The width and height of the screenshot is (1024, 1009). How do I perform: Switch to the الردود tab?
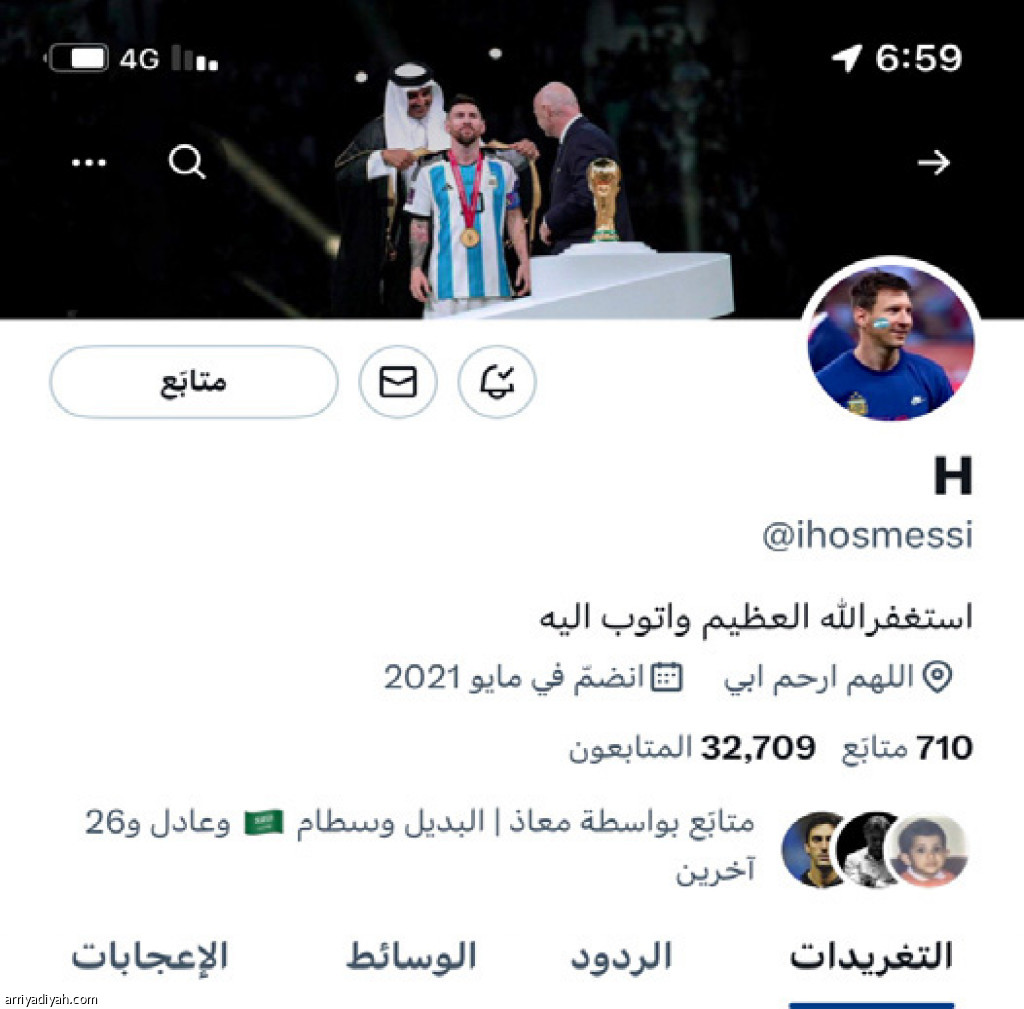(x=621, y=957)
